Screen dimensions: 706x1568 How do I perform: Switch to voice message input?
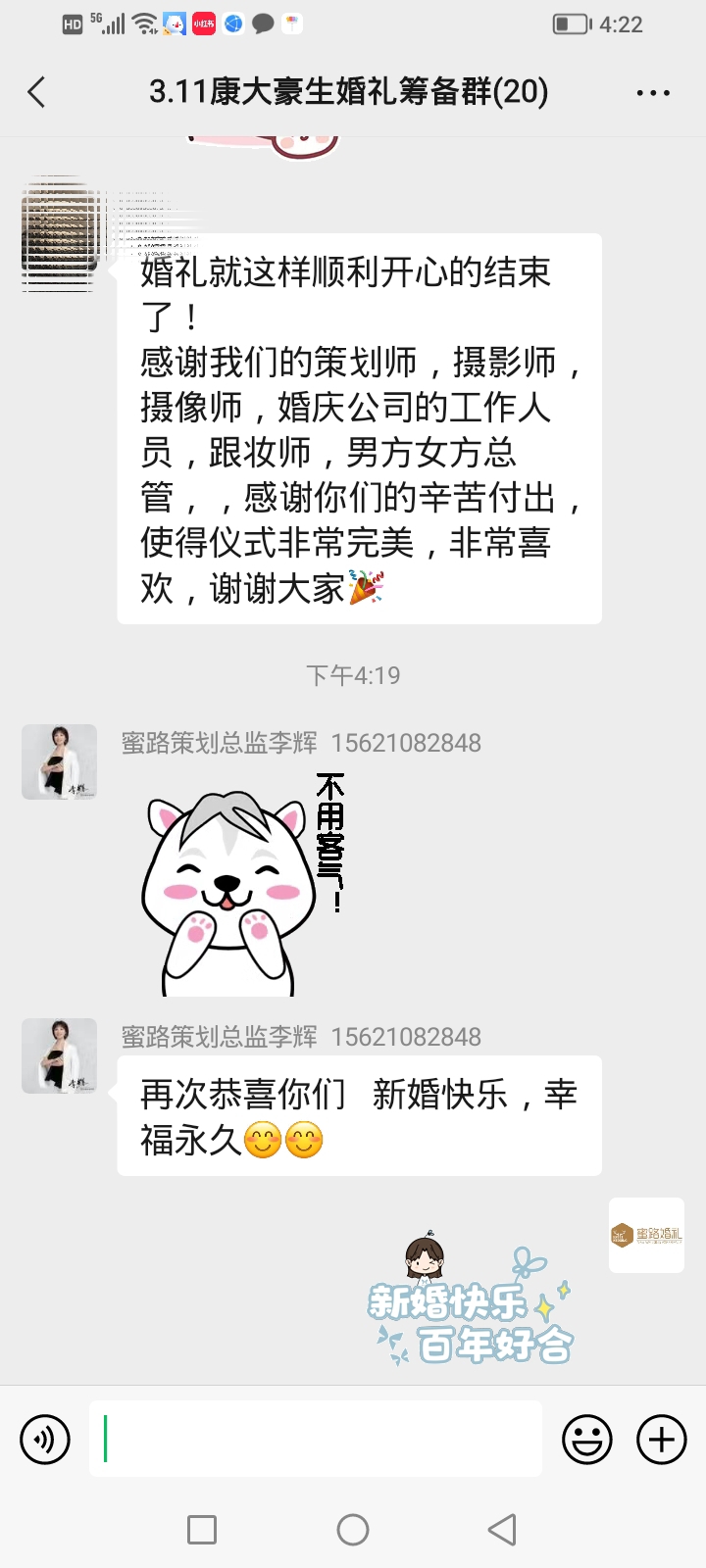45,1440
